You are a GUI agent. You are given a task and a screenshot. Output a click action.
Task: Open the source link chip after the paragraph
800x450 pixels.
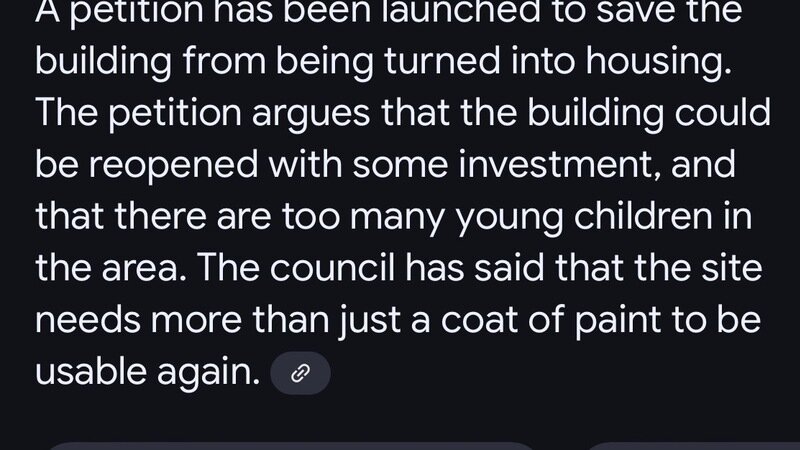[300, 375]
